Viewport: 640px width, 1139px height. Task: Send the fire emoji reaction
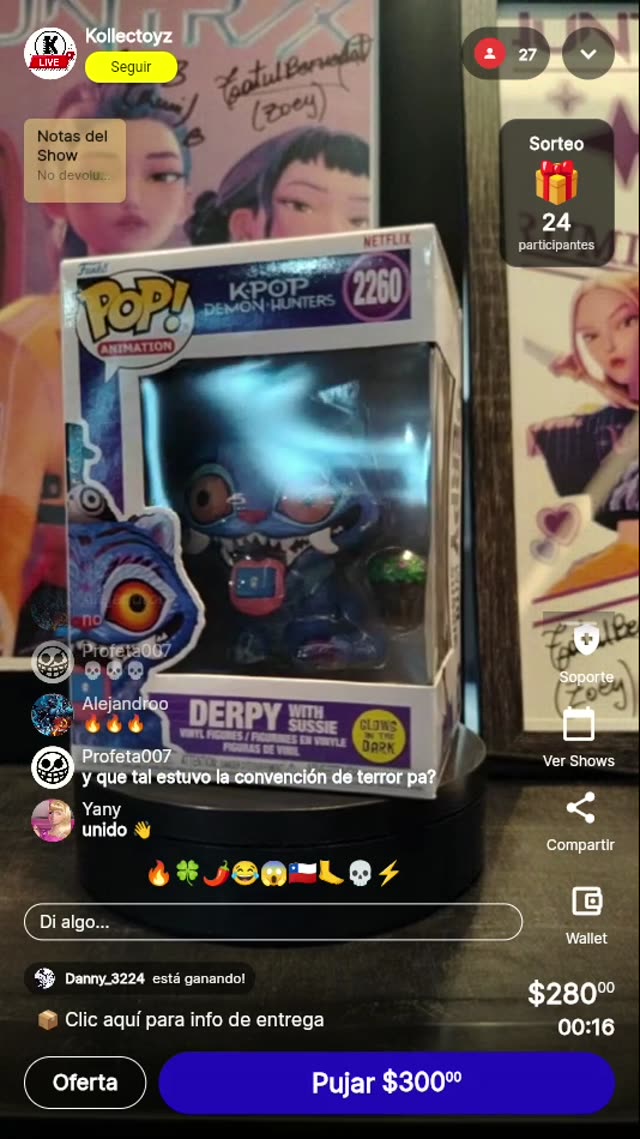click(158, 873)
